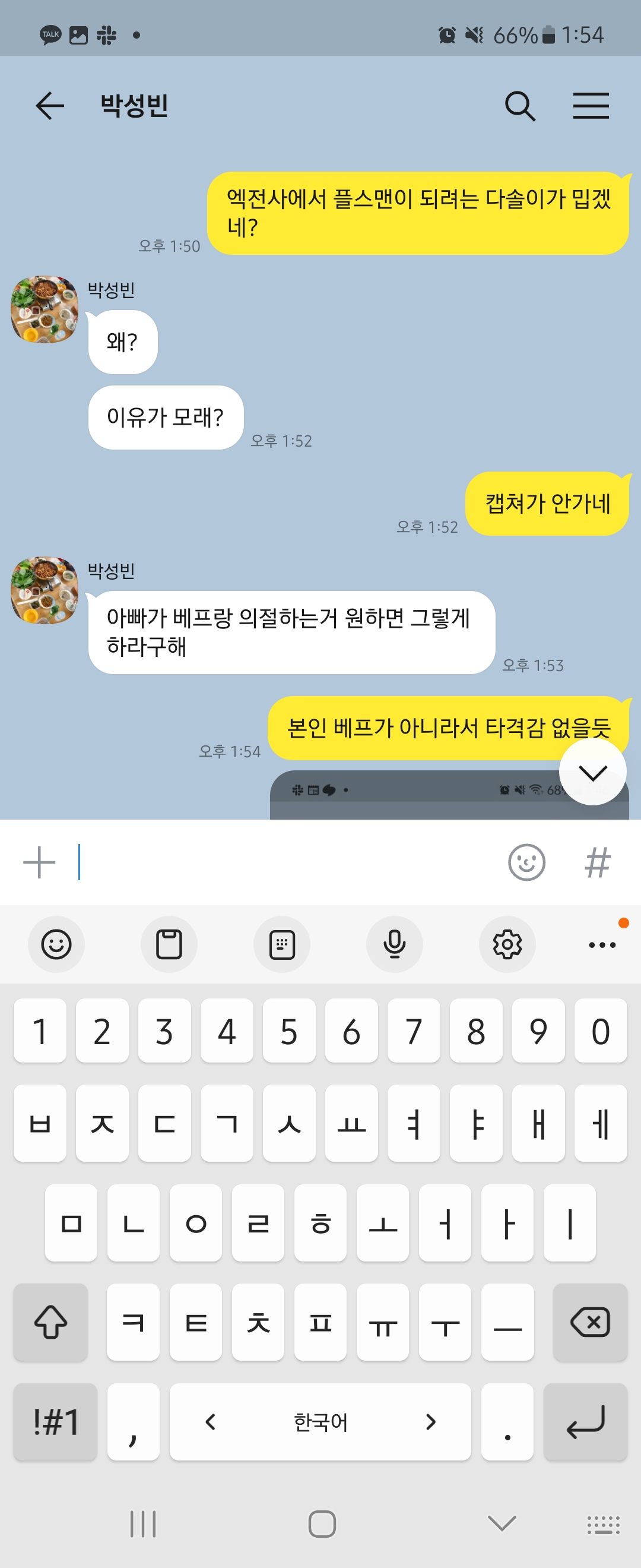This screenshot has height=1568, width=641.
Task: Expand more keyboard toolbar options
Action: [x=602, y=944]
